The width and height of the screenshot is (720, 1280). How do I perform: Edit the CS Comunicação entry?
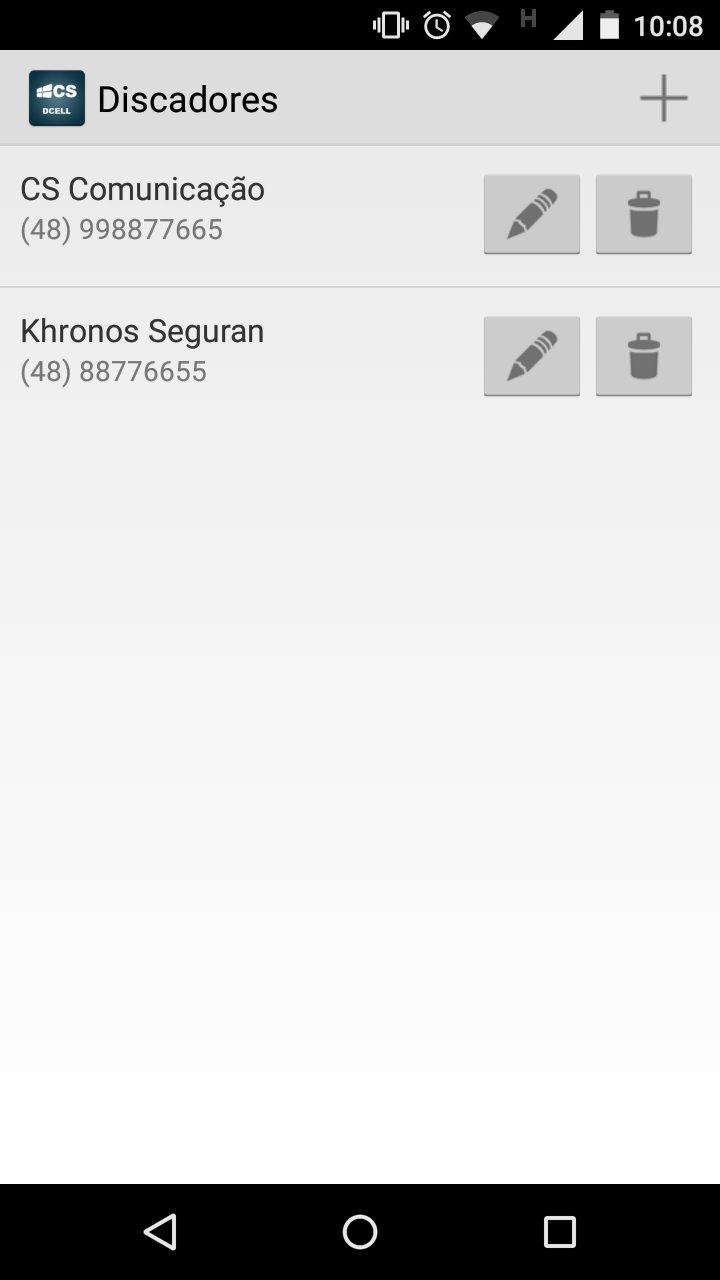coord(531,214)
